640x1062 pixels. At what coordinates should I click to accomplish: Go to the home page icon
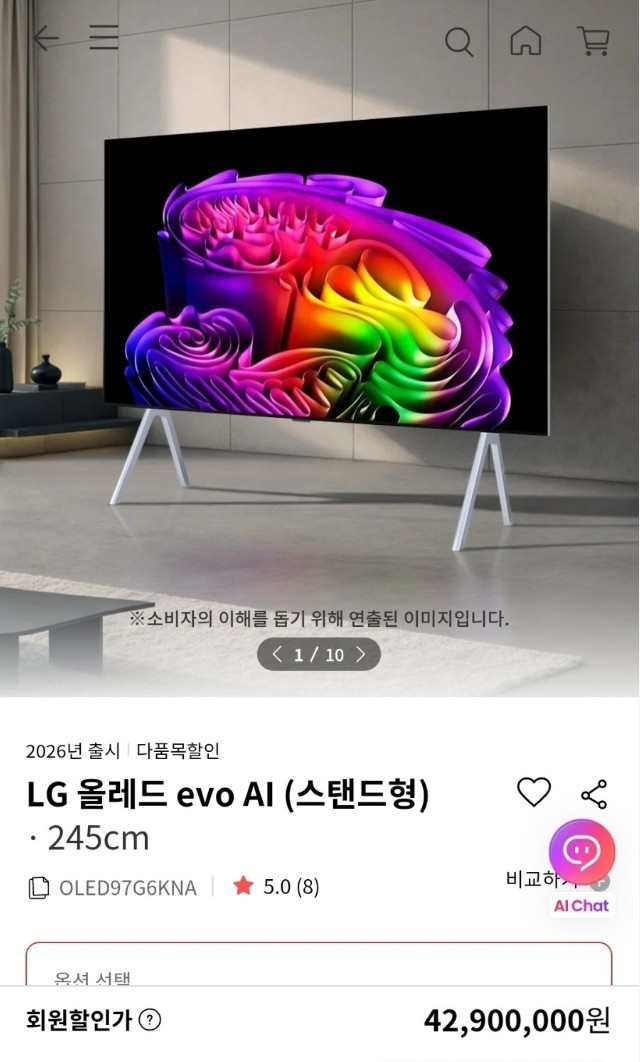click(526, 40)
